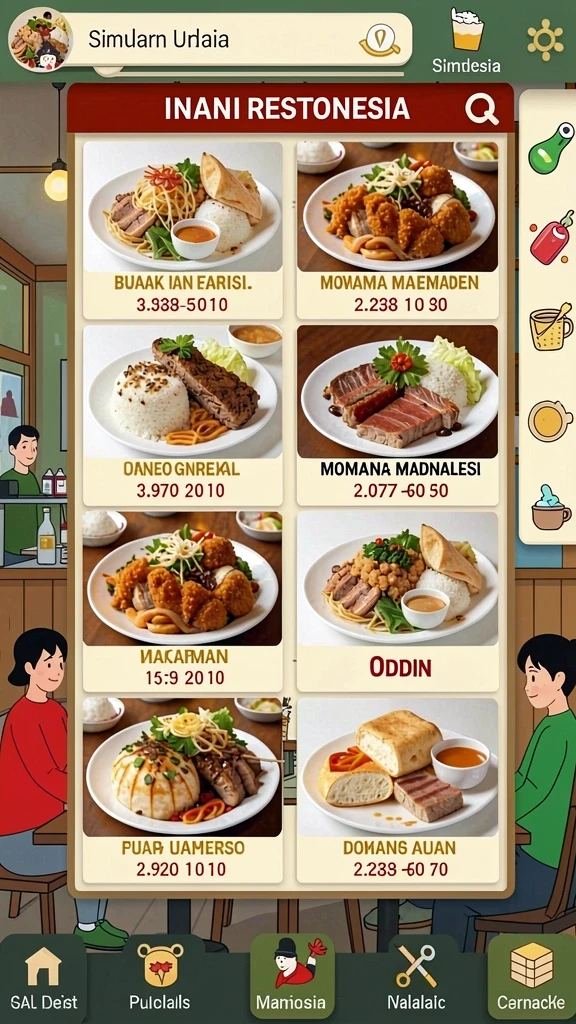Select the red sauce bottle in side panel
The image size is (576, 1024).
point(552,238)
